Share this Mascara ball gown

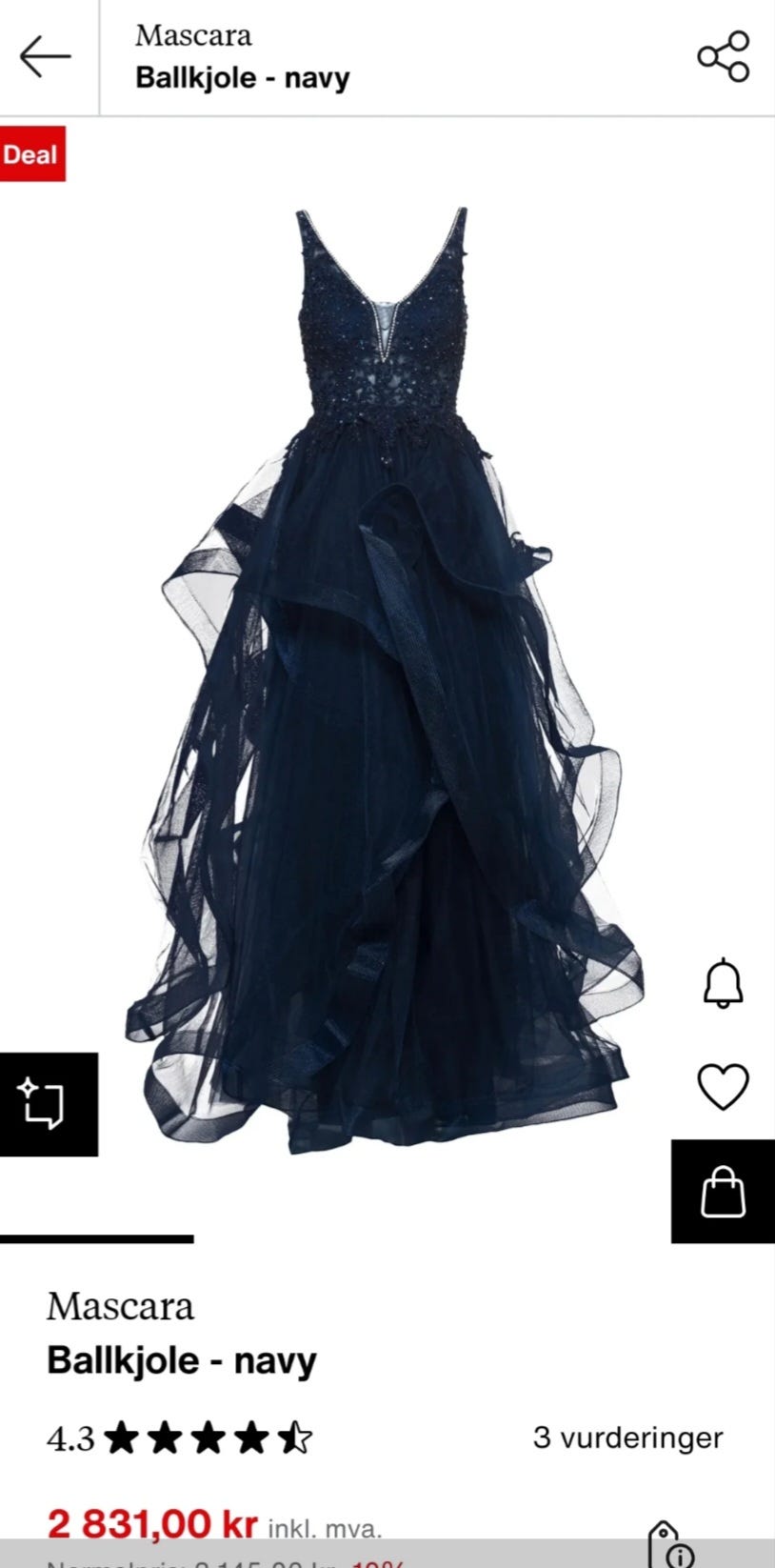(x=724, y=56)
